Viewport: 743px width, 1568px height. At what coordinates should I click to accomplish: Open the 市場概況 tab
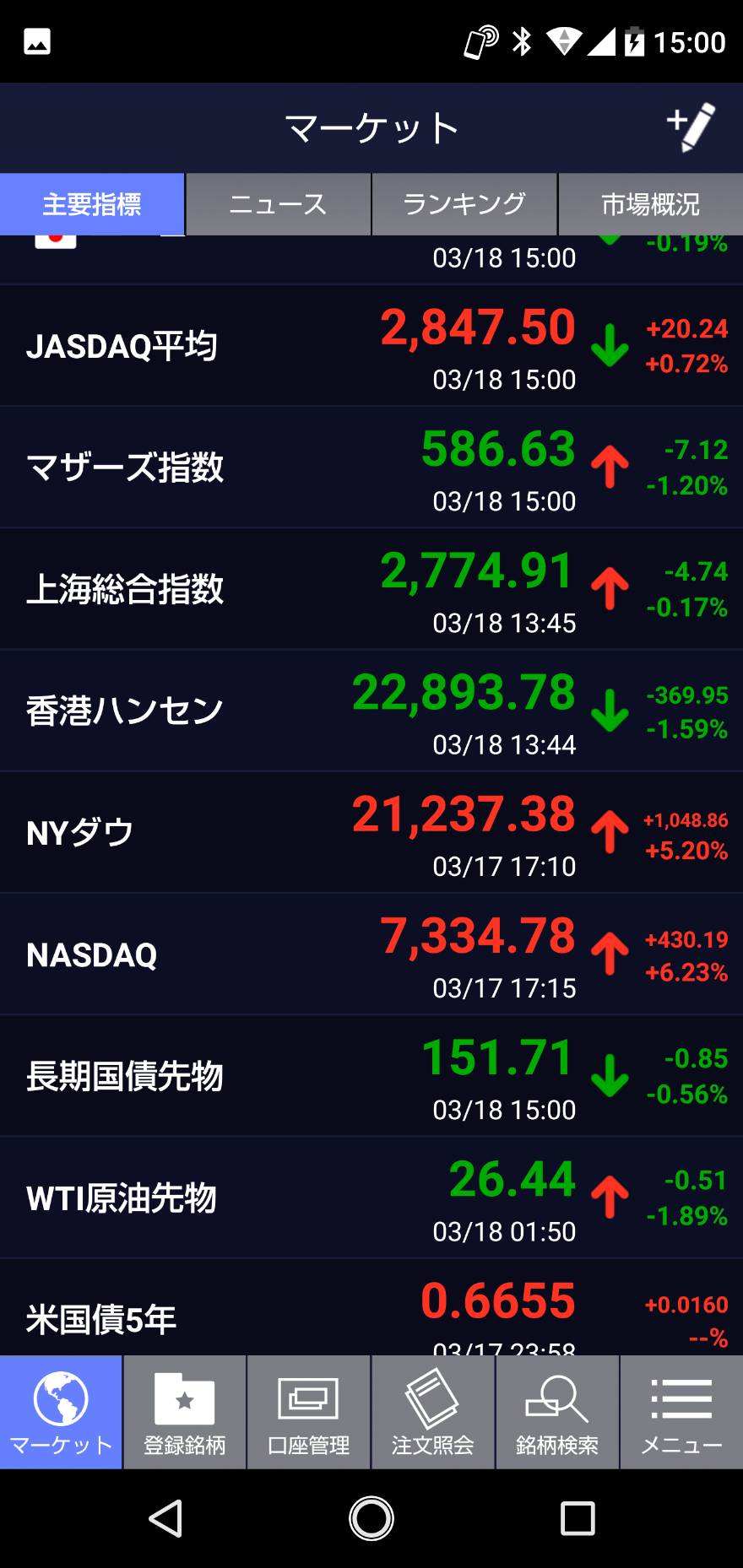tap(651, 204)
